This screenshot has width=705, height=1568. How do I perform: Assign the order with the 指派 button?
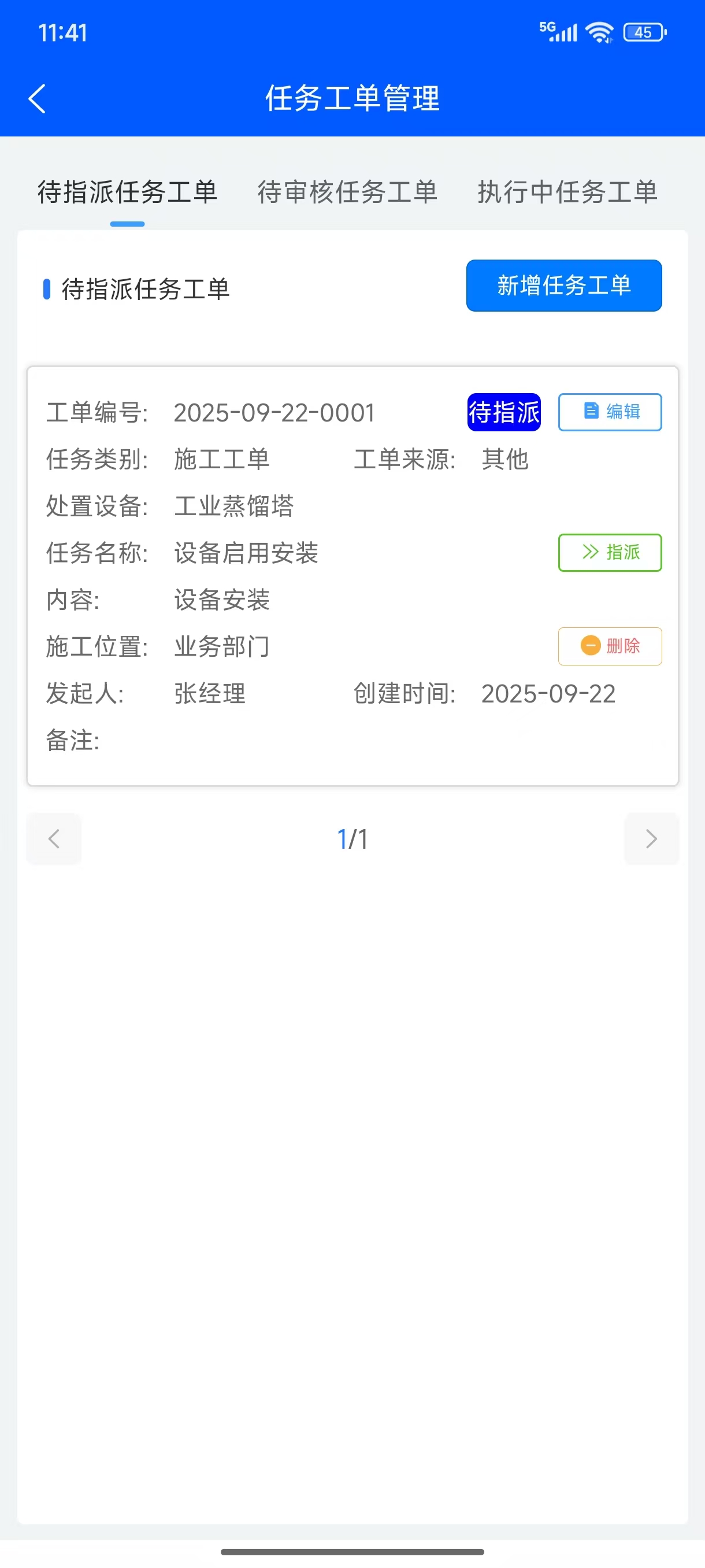(610, 552)
